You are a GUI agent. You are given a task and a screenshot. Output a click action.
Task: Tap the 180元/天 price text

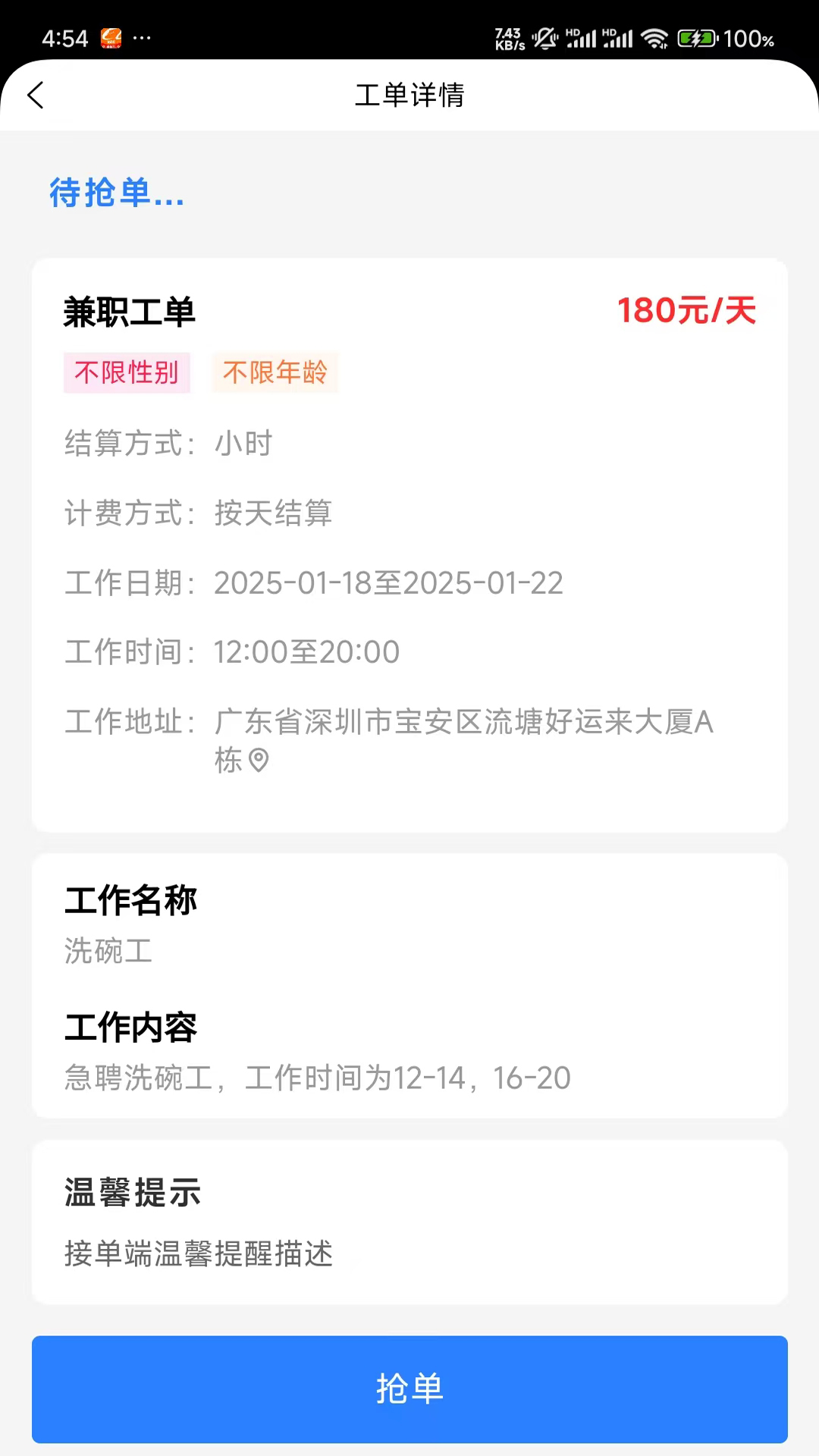686,309
